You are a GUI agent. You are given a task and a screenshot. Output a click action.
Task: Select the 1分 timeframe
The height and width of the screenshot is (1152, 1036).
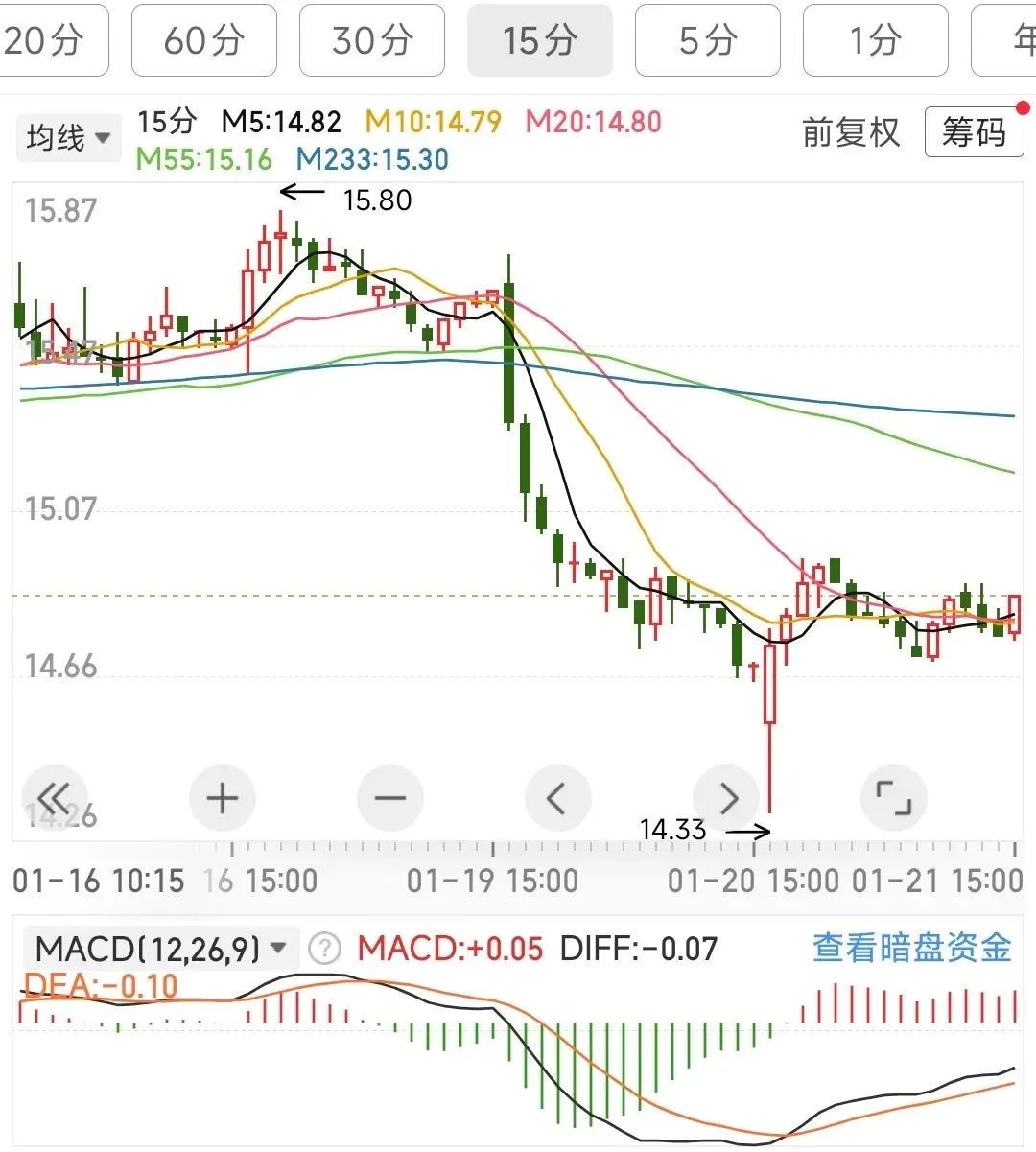(875, 40)
